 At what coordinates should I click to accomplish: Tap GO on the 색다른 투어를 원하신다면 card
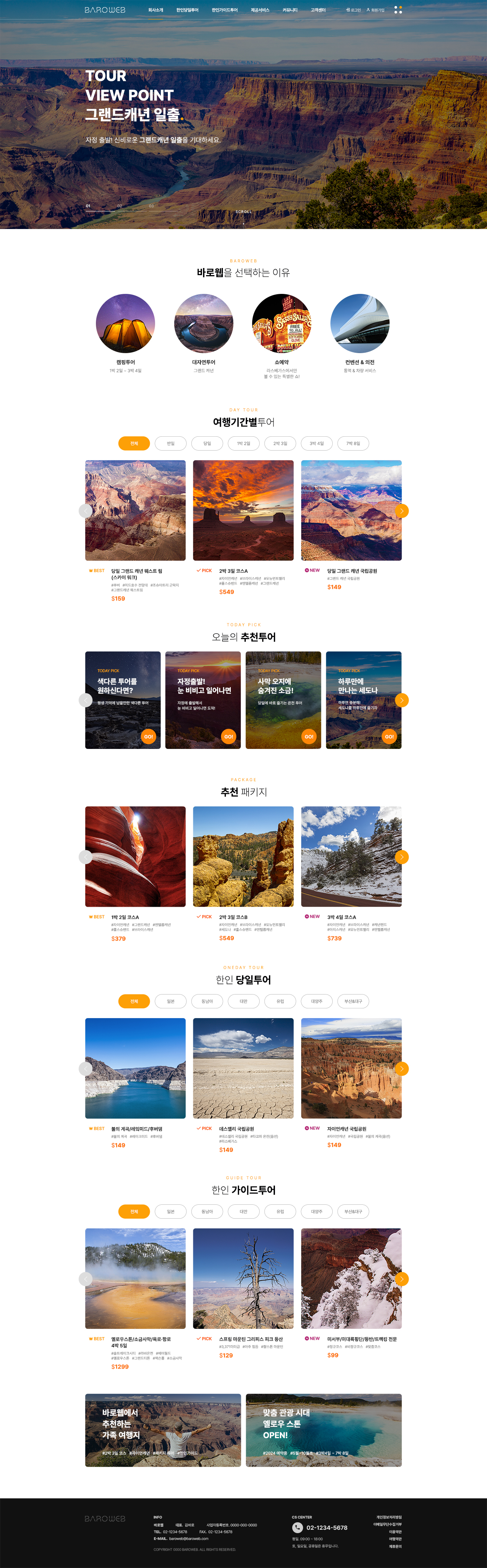coord(148,736)
